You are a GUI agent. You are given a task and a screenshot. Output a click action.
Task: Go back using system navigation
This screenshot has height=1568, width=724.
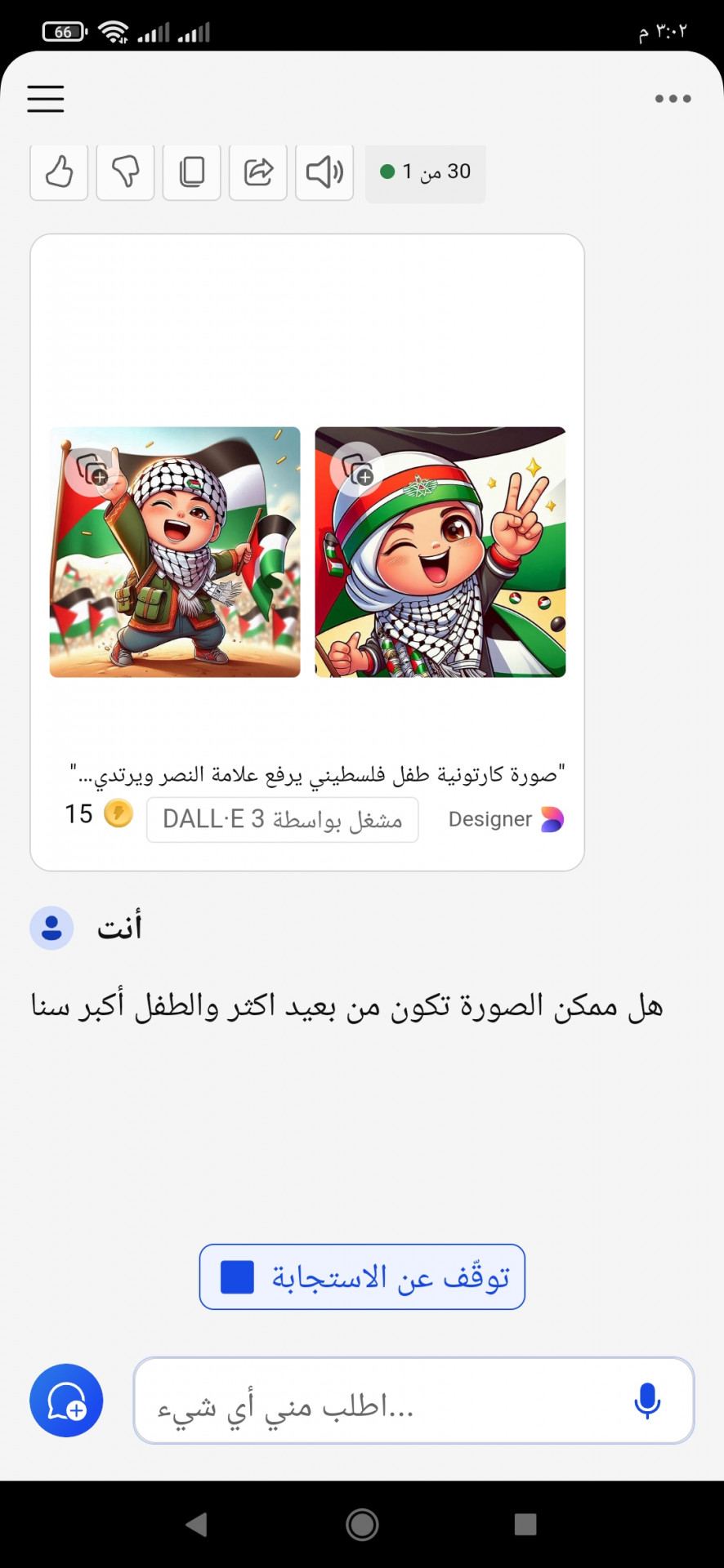pos(196,1525)
